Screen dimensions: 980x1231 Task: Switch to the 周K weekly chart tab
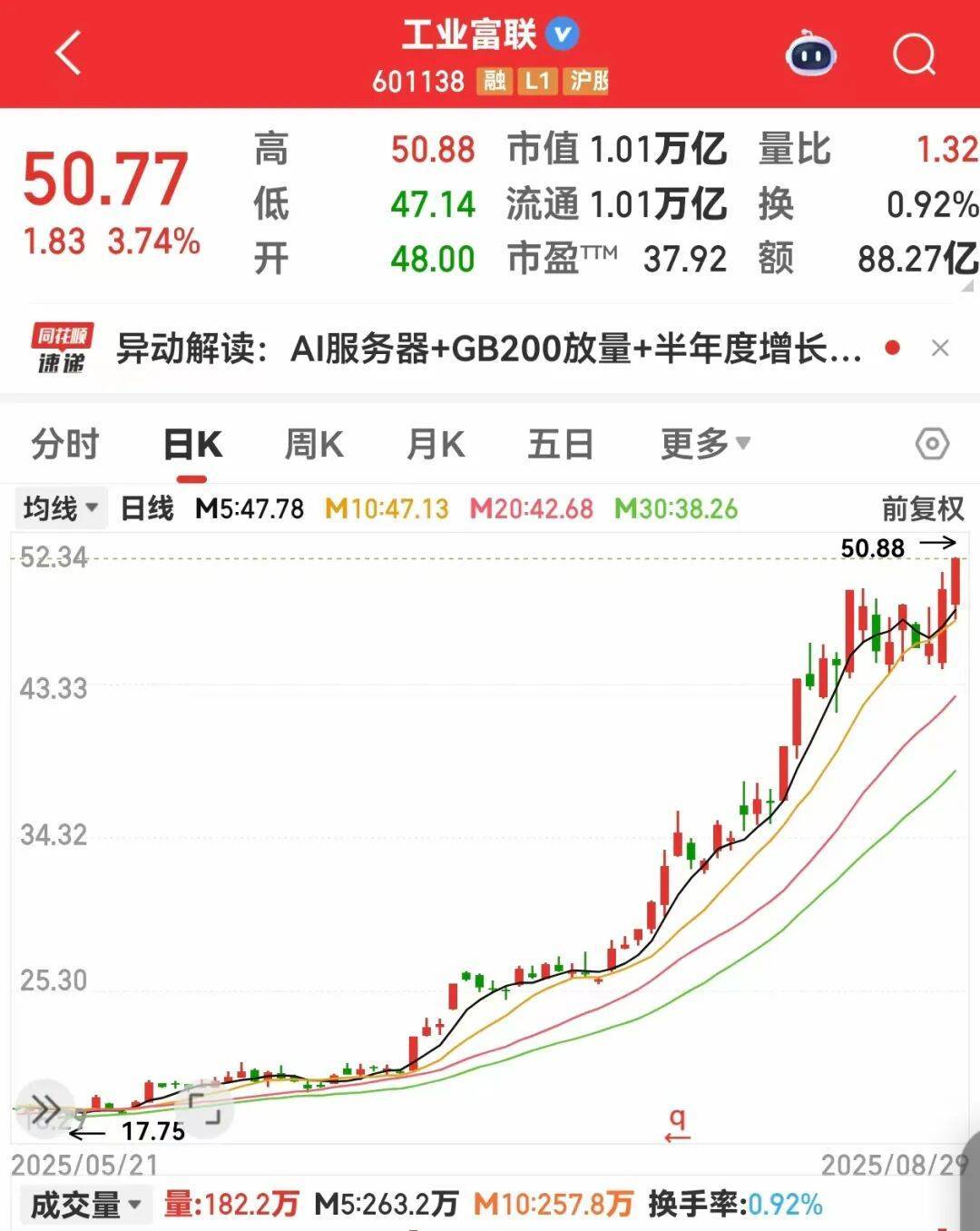312,444
